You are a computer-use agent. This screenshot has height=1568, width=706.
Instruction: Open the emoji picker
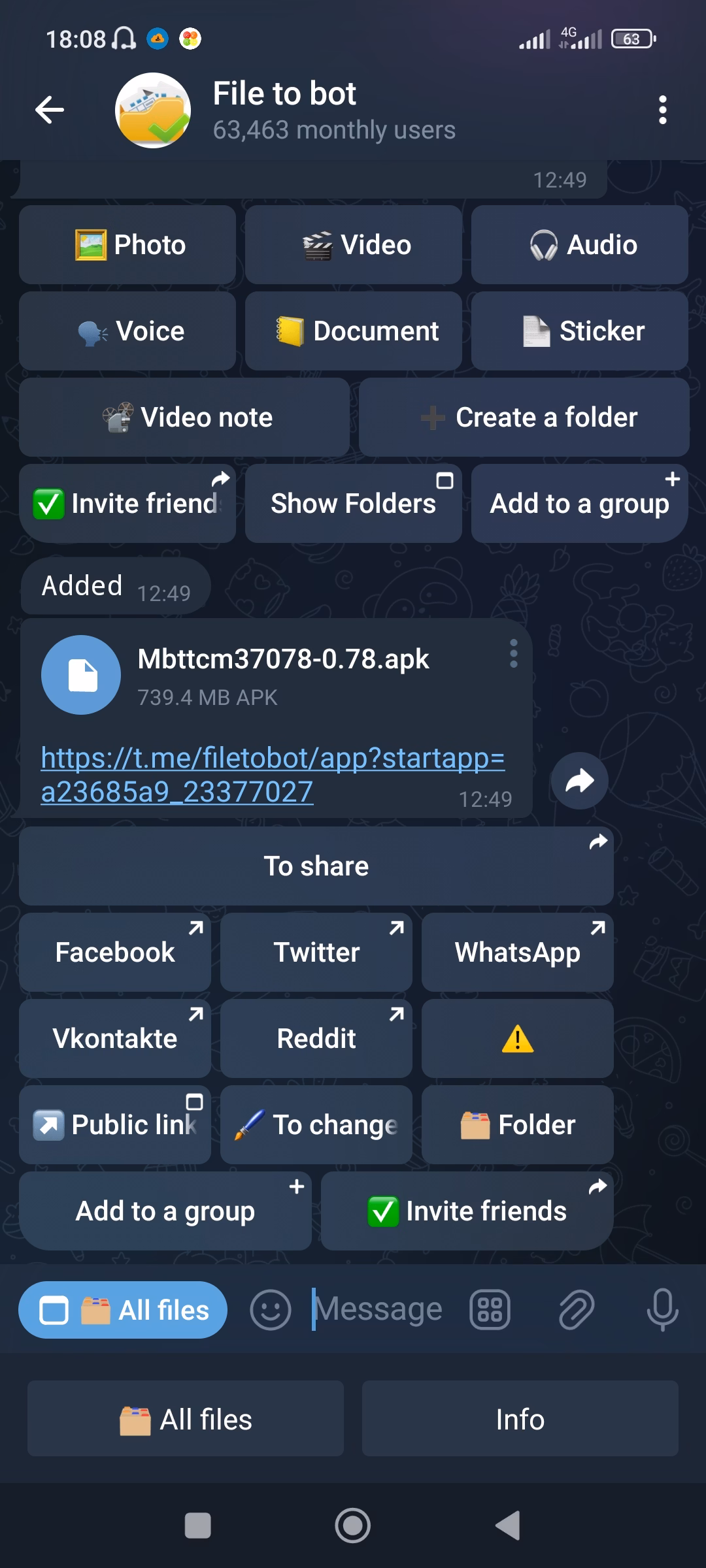(x=270, y=1310)
